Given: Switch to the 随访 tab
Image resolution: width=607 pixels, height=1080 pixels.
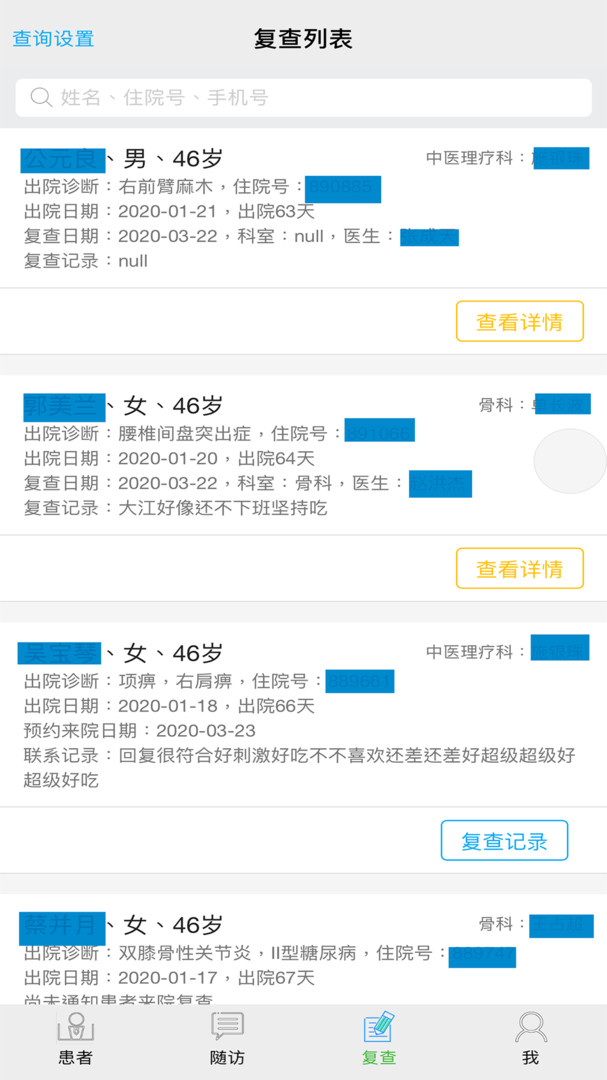Looking at the screenshot, I should point(227,1039).
